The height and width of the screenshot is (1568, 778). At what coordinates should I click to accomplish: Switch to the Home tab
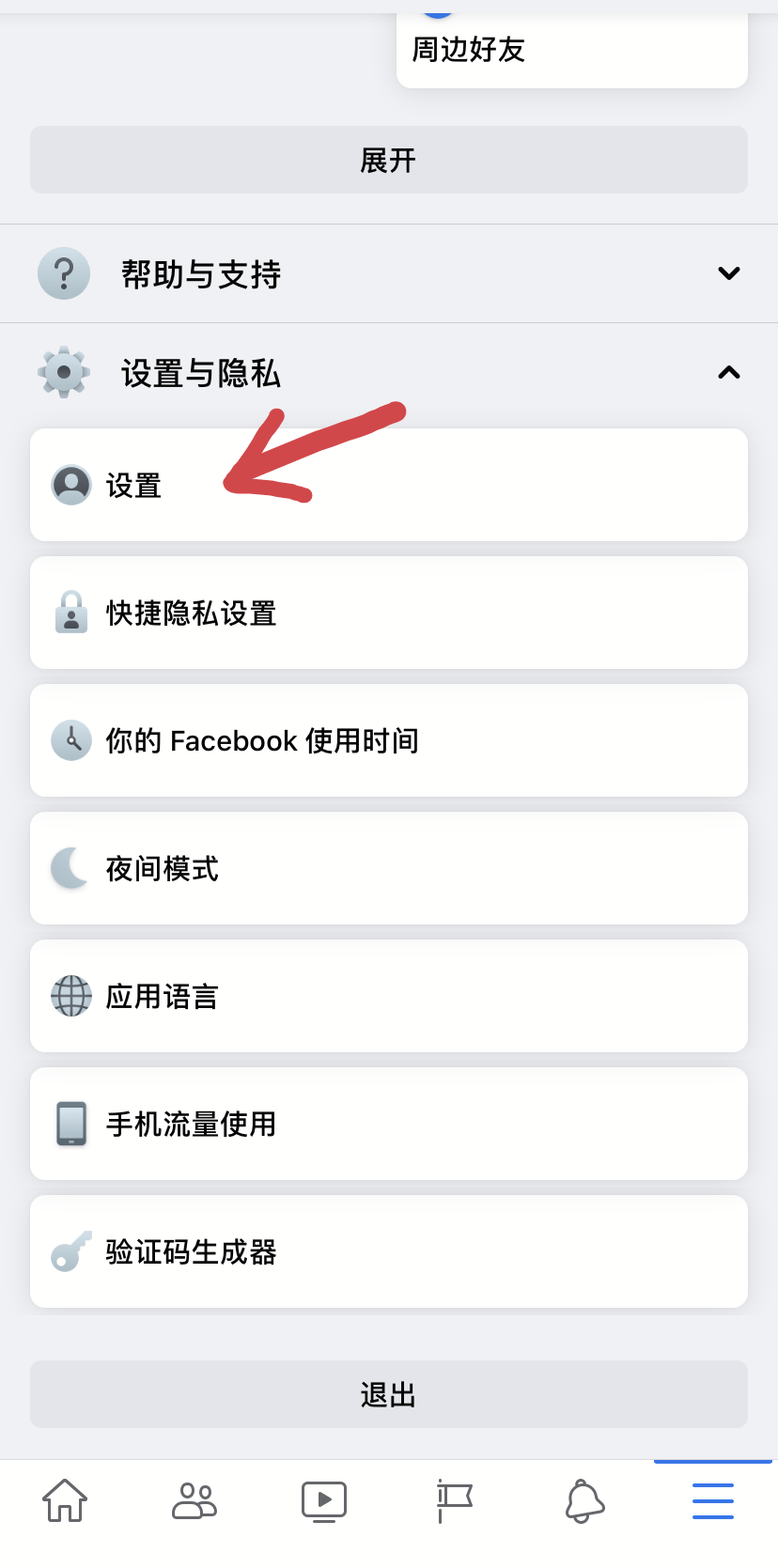65,1500
